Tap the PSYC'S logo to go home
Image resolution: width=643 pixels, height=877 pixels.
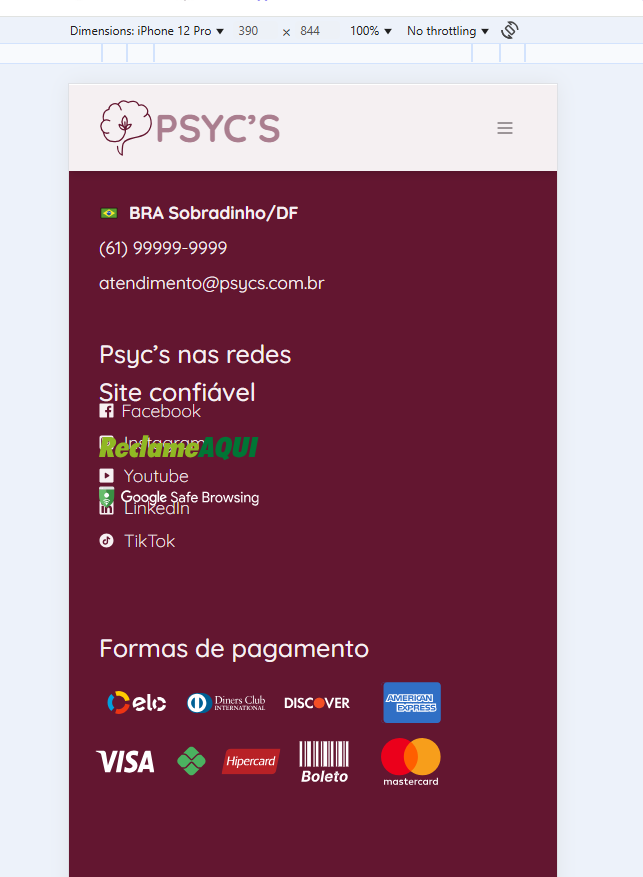pyautogui.click(x=190, y=128)
